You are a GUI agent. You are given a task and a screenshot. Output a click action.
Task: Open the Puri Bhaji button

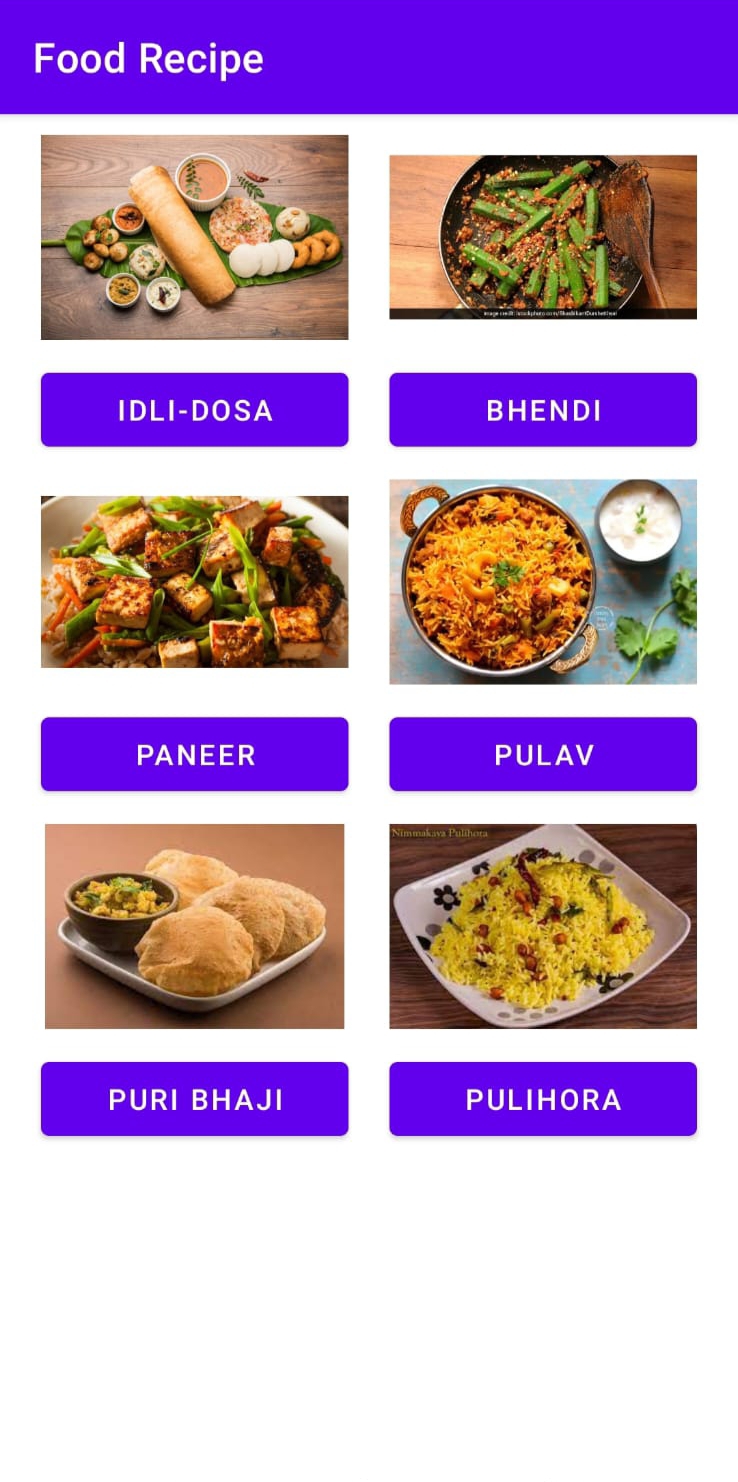[x=194, y=1099]
